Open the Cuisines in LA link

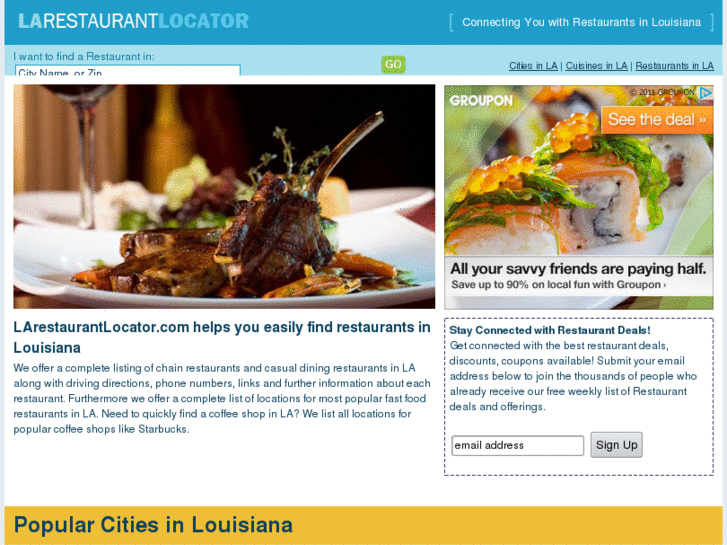click(596, 66)
